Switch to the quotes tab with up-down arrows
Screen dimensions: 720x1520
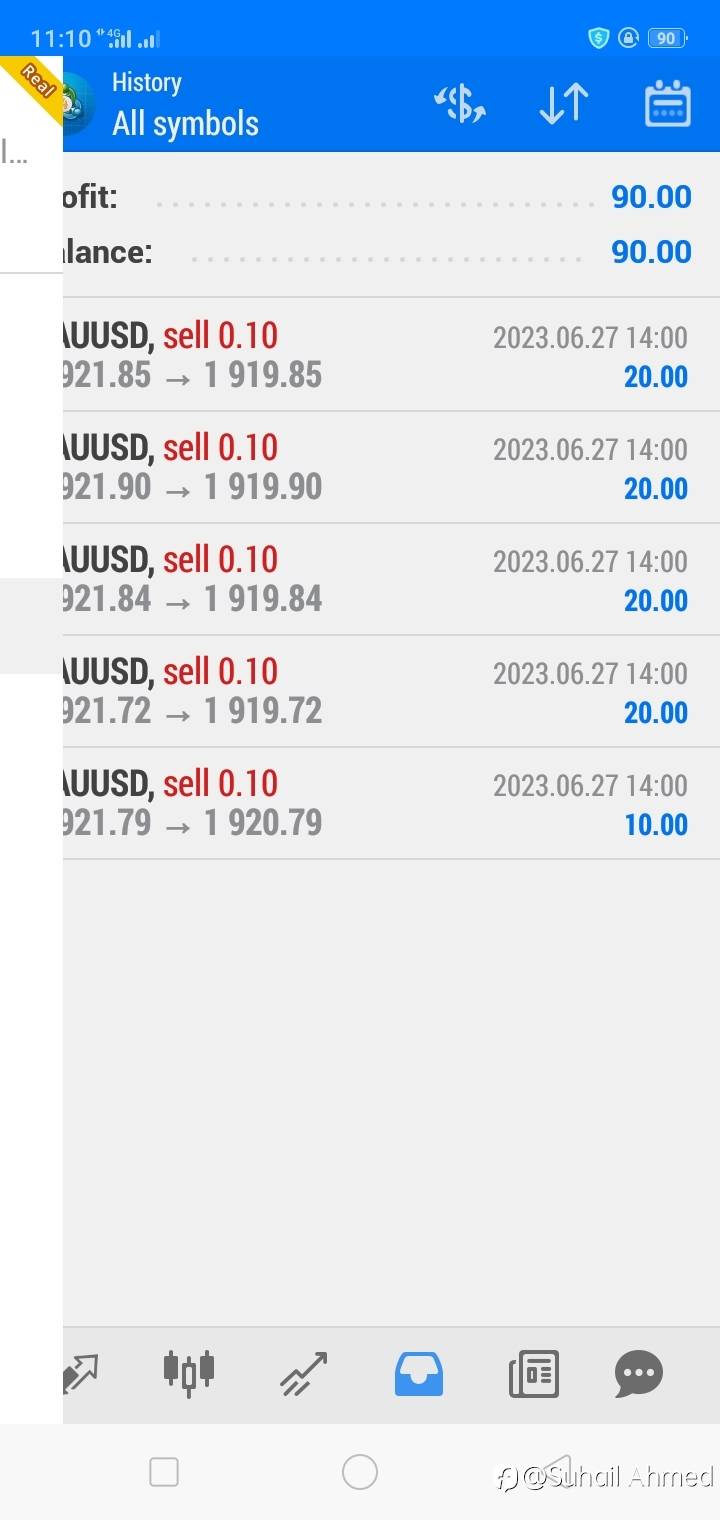[80, 1372]
